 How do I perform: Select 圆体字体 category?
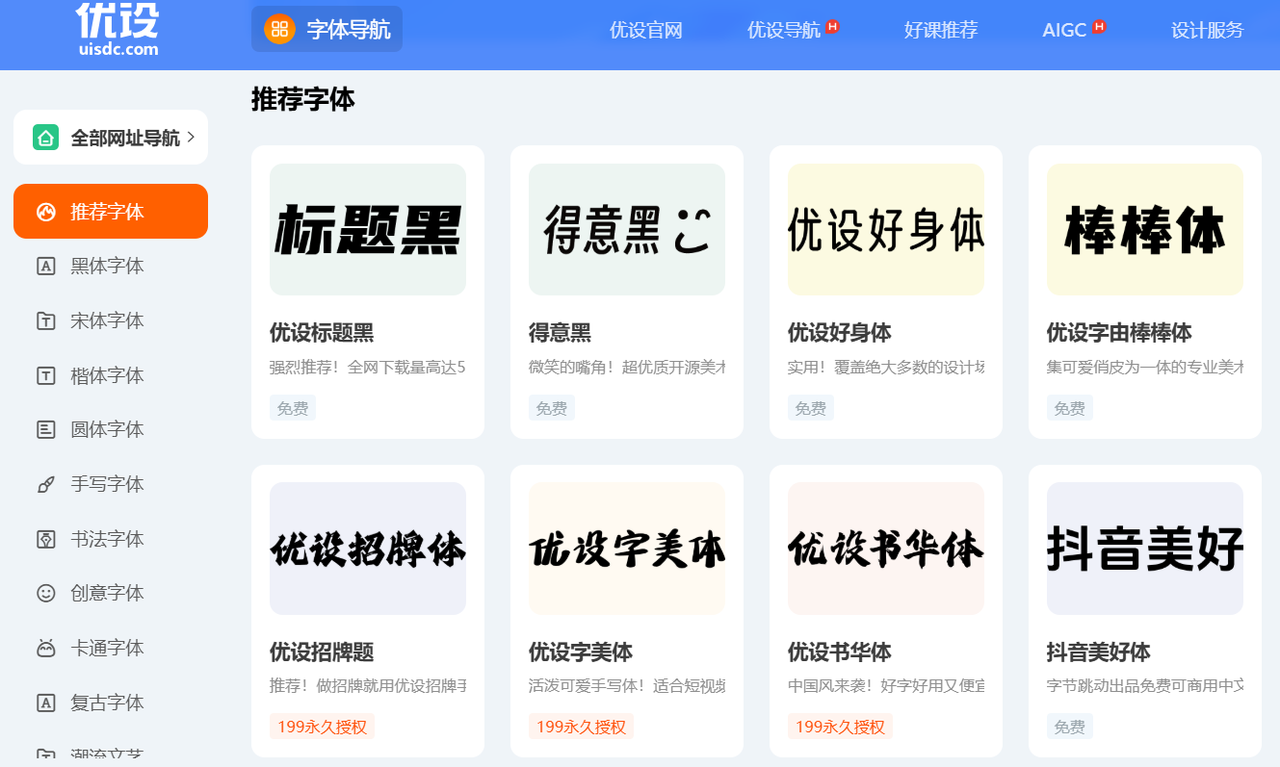(x=107, y=430)
